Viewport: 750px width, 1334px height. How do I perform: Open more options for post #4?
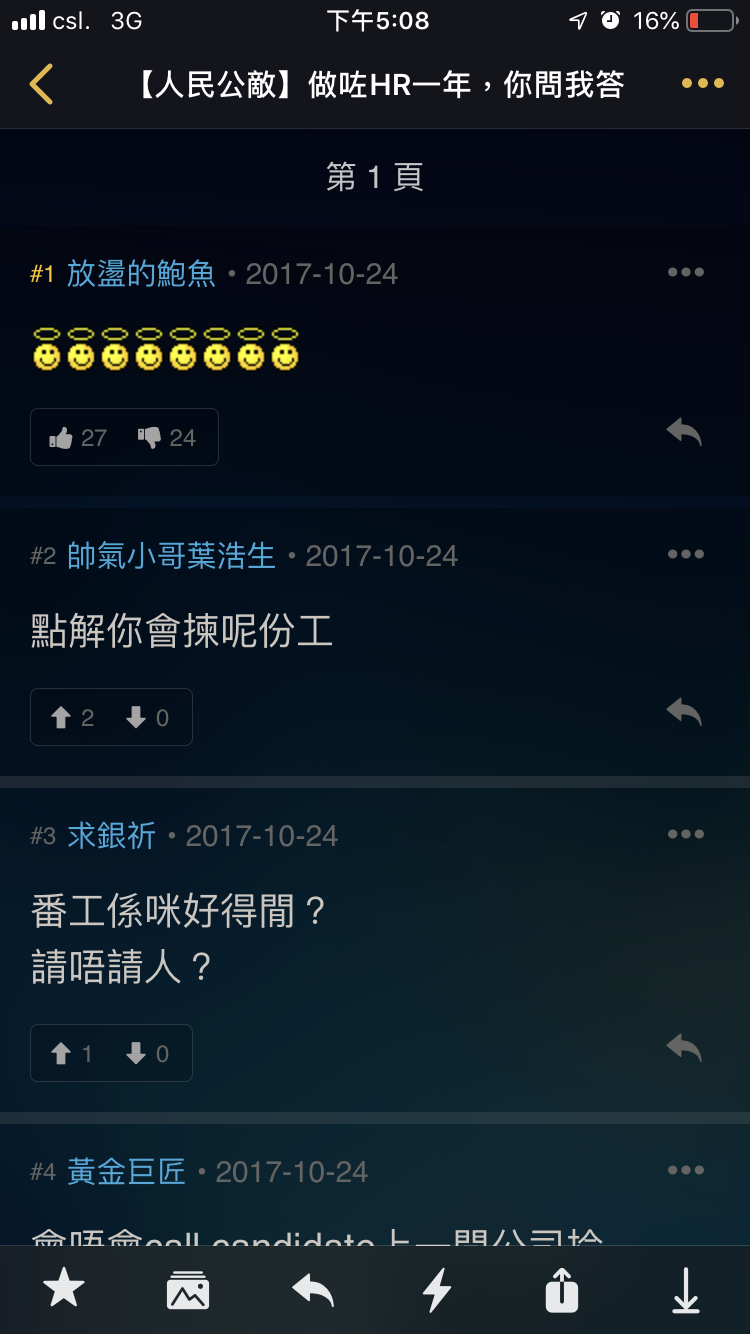685,1171
